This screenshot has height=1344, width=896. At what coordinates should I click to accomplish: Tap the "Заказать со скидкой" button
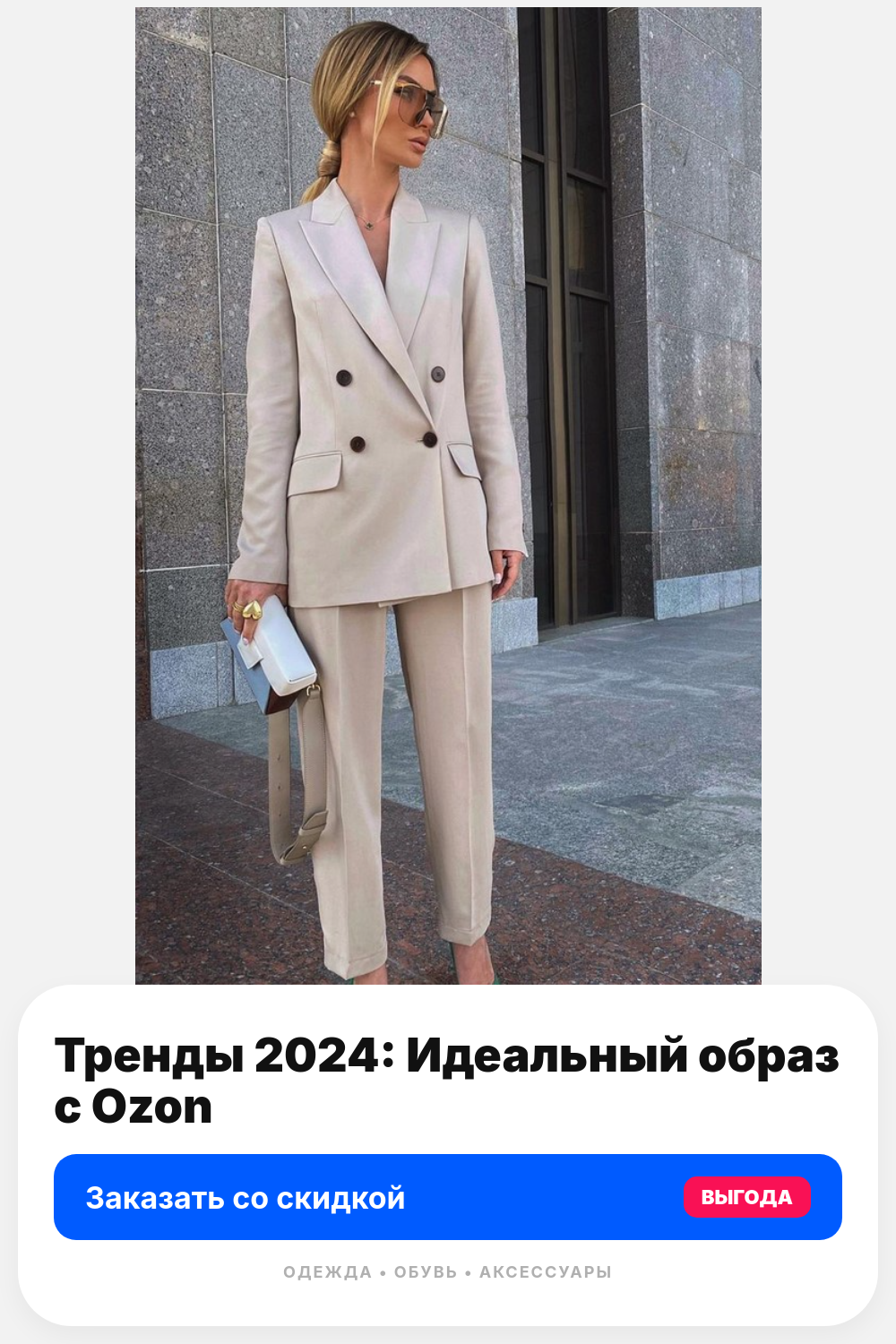pyautogui.click(x=448, y=1197)
